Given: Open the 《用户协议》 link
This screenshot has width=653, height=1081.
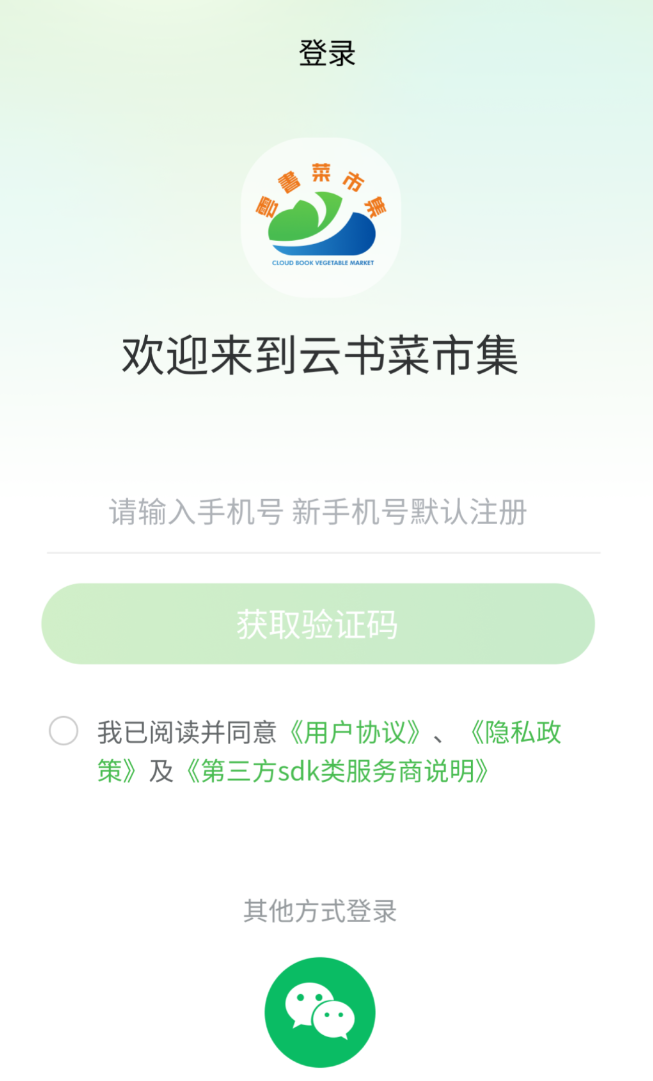Looking at the screenshot, I should click(354, 732).
